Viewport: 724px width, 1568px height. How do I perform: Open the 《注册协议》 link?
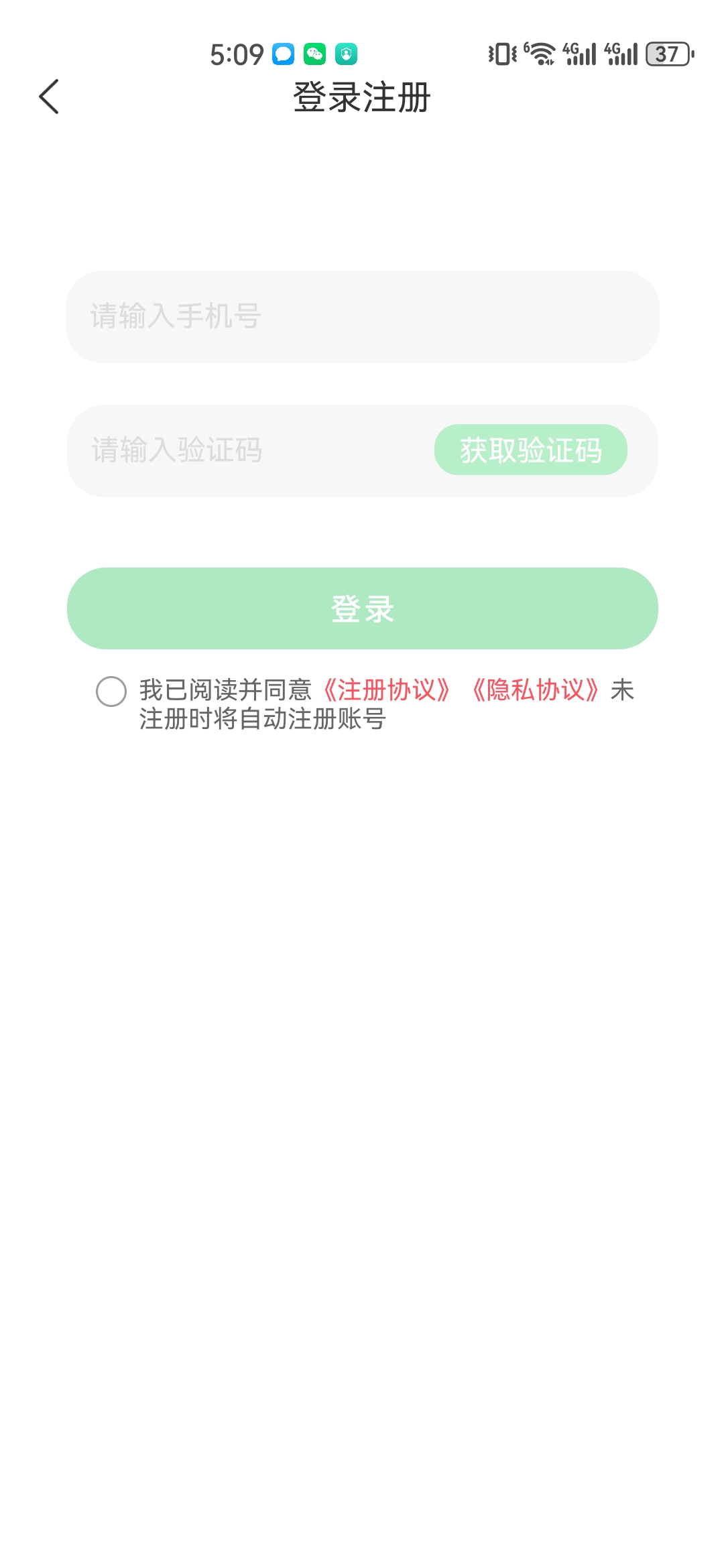tap(387, 690)
